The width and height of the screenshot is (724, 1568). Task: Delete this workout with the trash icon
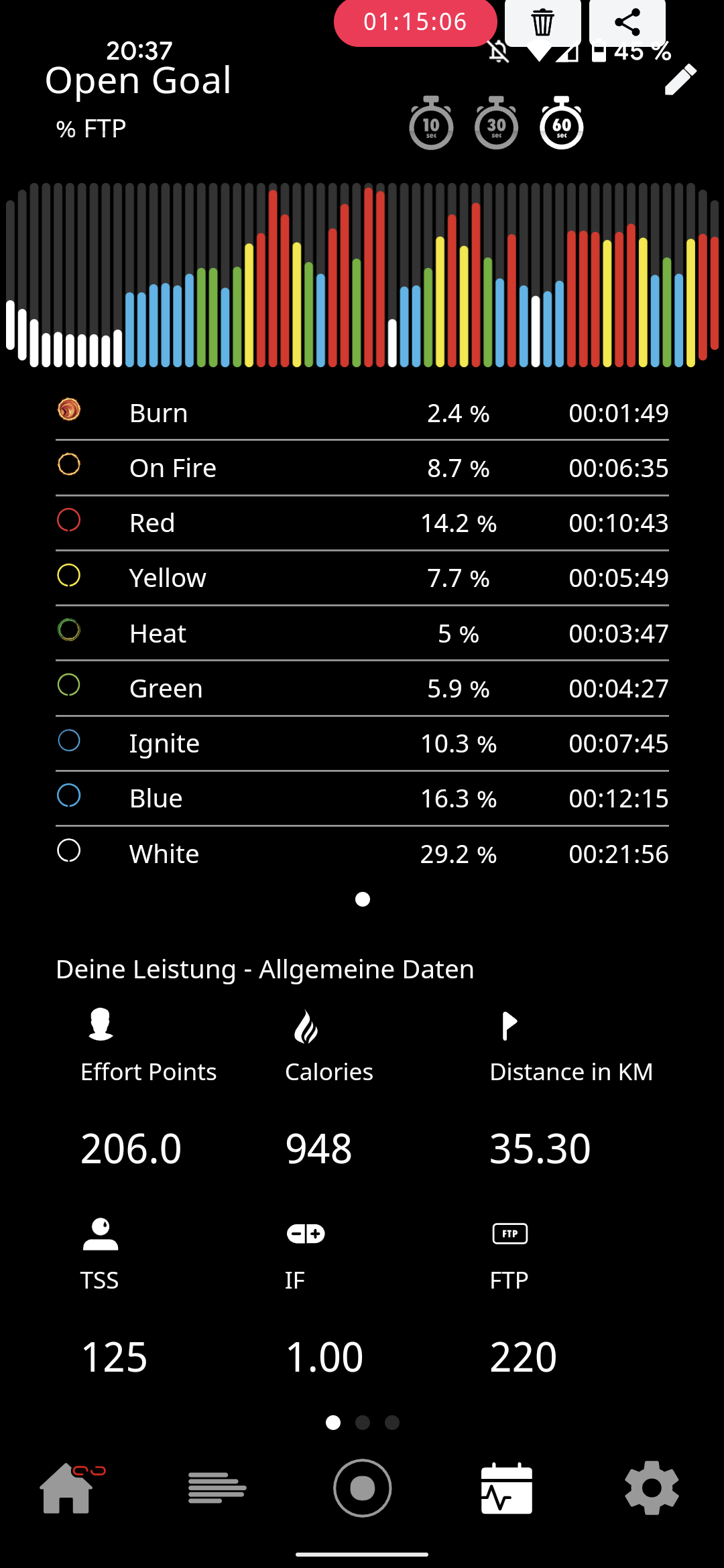pyautogui.click(x=542, y=22)
